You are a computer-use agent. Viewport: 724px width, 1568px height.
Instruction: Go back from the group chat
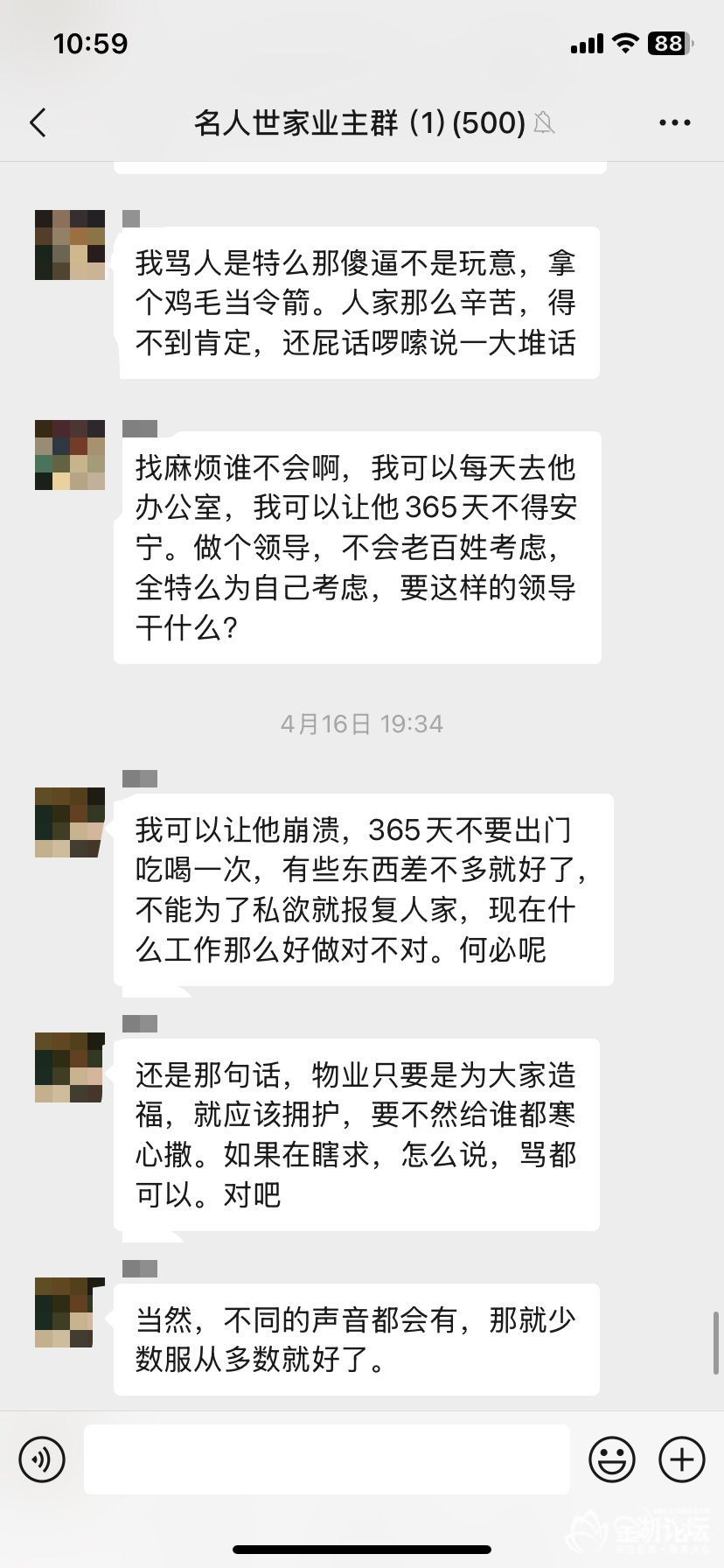38,122
